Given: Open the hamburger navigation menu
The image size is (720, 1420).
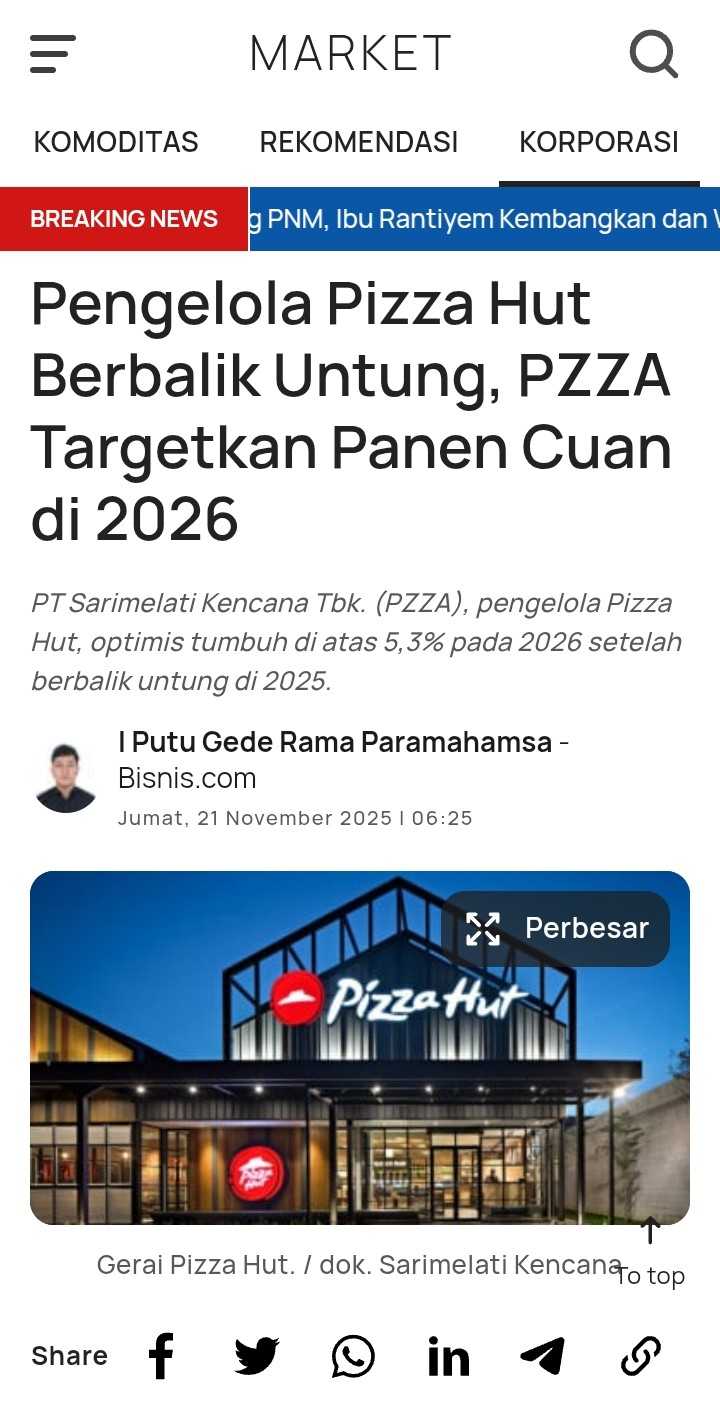Looking at the screenshot, I should coord(52,54).
